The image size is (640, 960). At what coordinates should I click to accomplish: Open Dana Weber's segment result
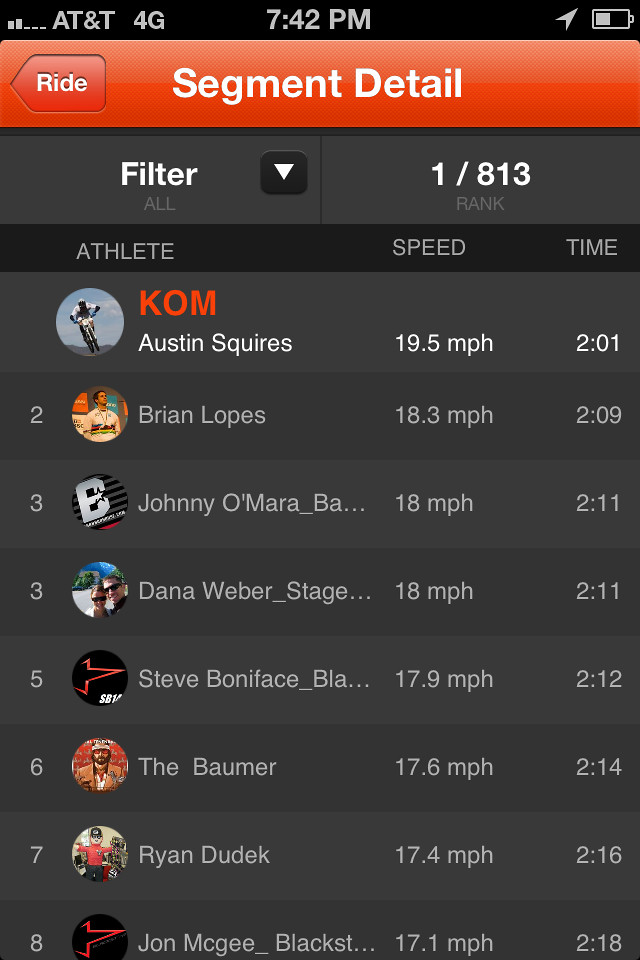(x=320, y=591)
